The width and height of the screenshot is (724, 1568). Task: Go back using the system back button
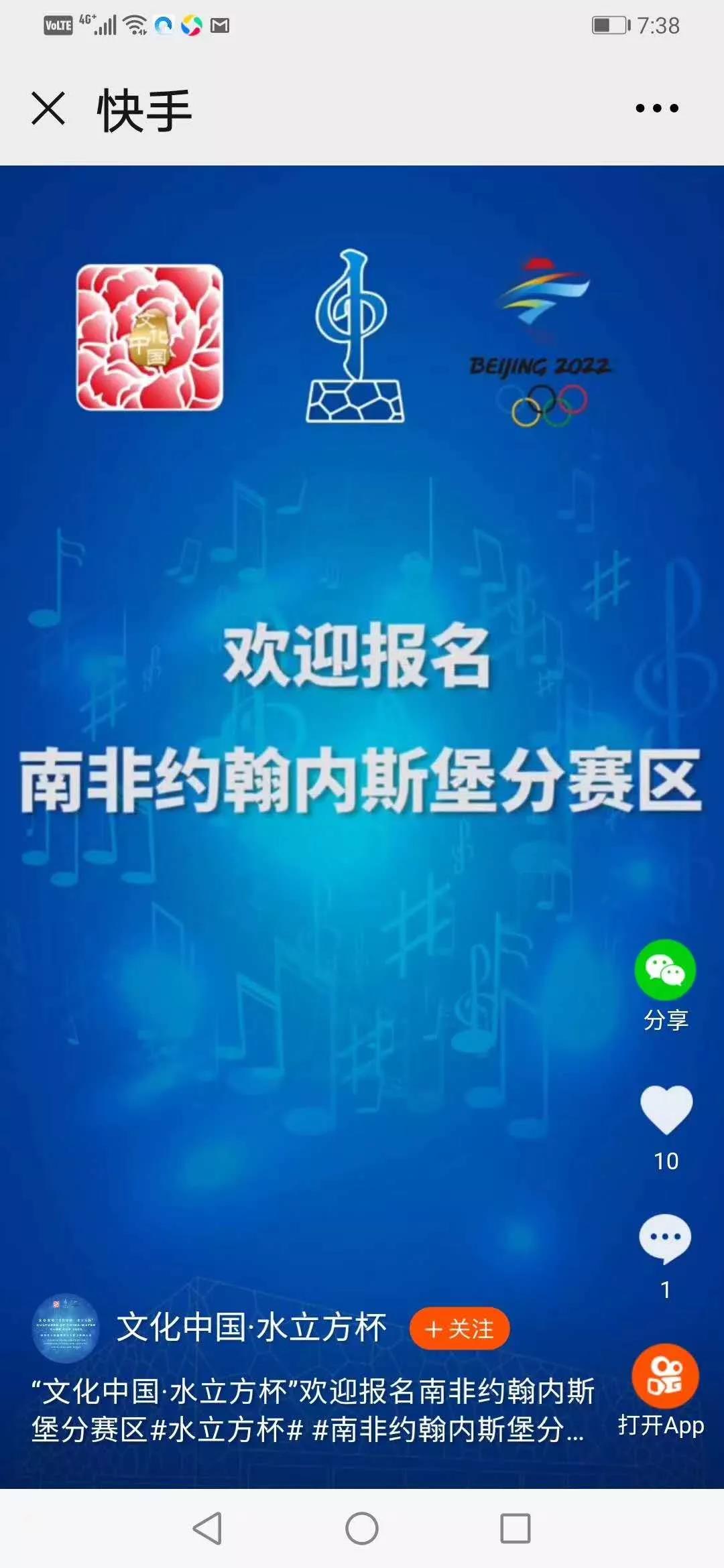pos(207,1528)
